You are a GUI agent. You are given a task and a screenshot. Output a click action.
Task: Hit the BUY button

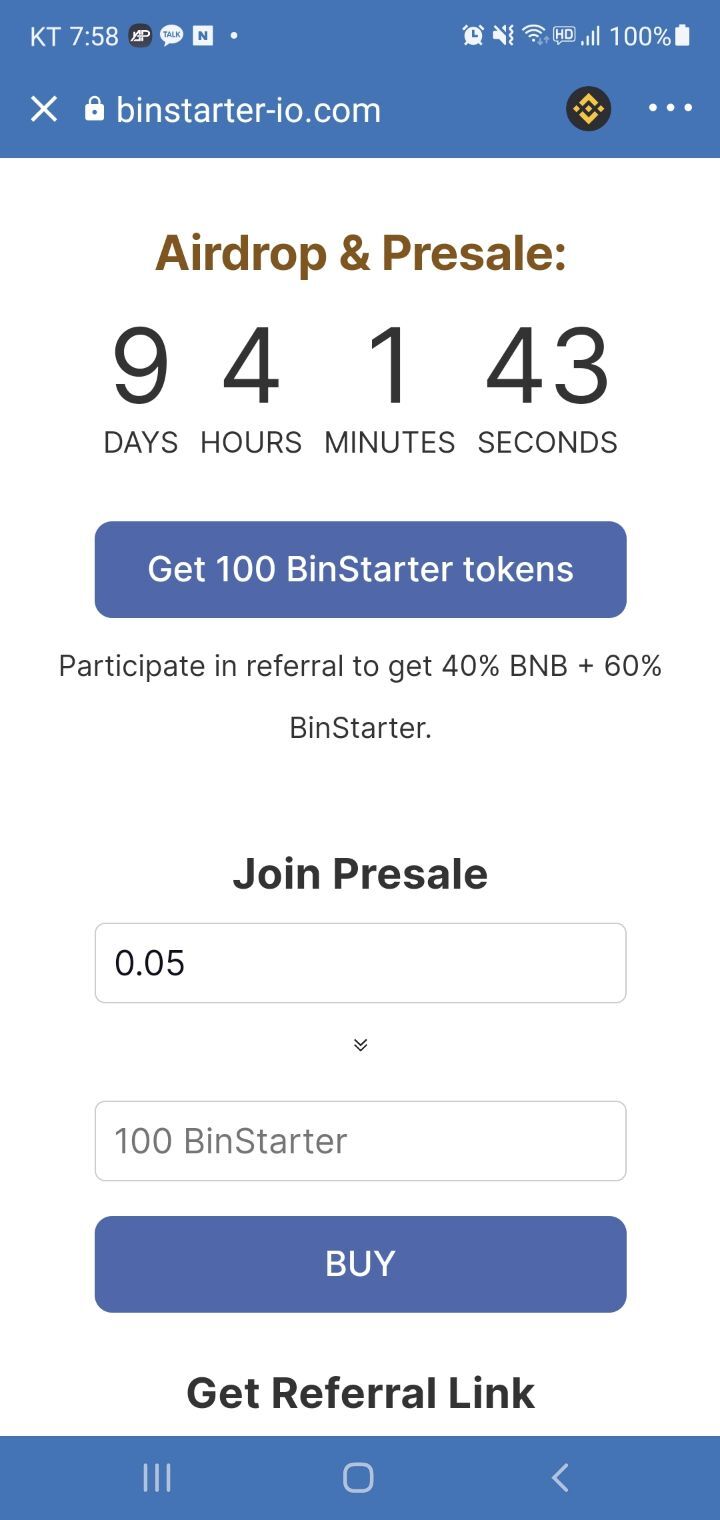(x=360, y=1264)
